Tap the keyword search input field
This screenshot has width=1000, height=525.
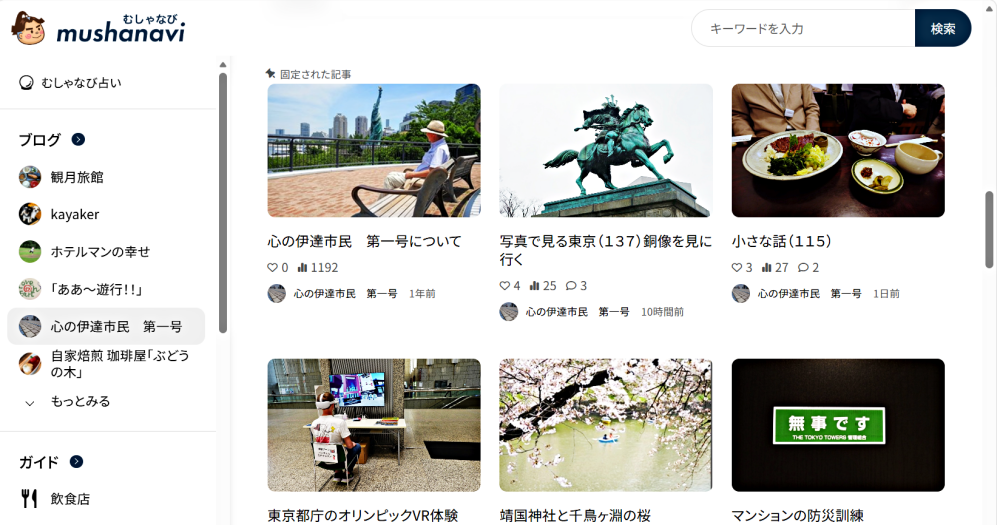click(805, 28)
